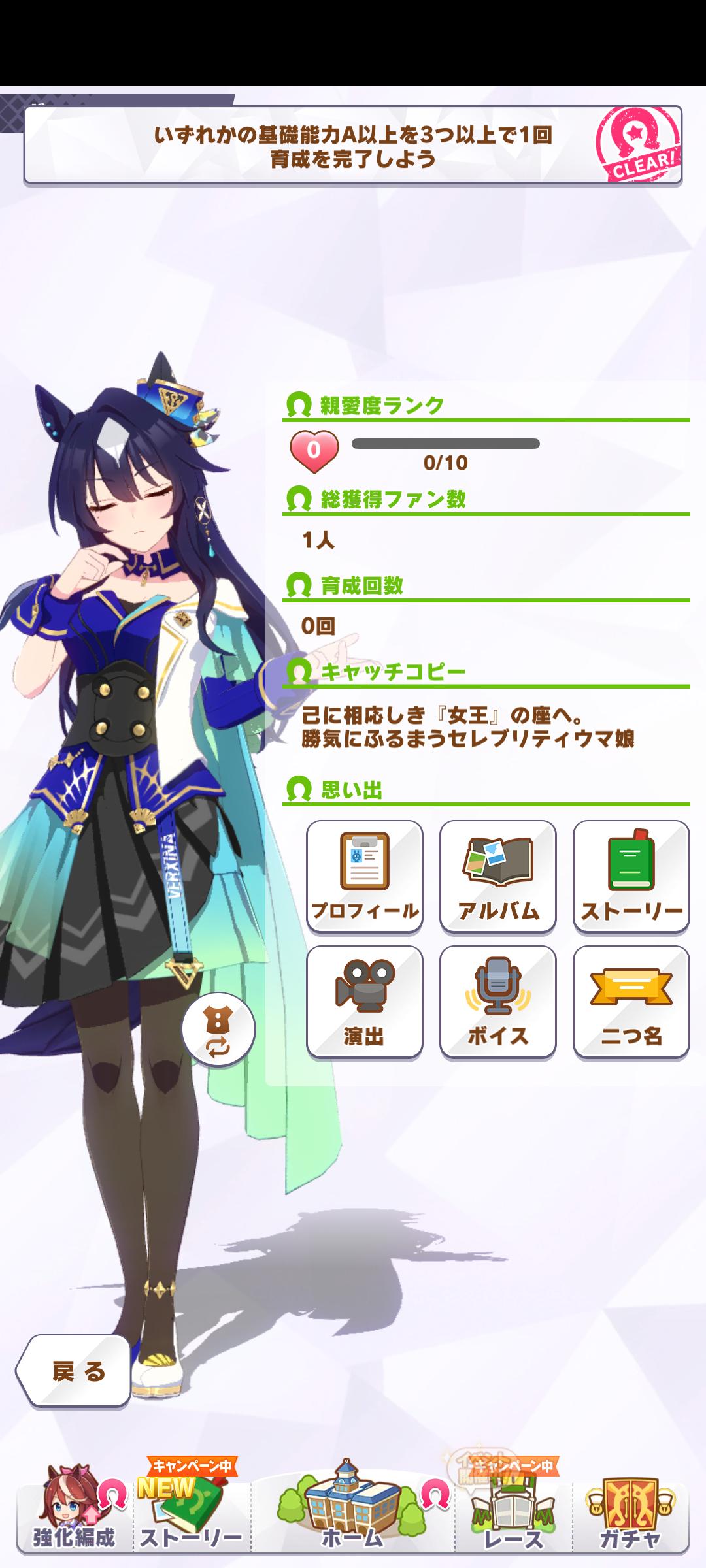Open the 二つ名 nickname list
The image size is (706, 1568).
(x=631, y=1002)
